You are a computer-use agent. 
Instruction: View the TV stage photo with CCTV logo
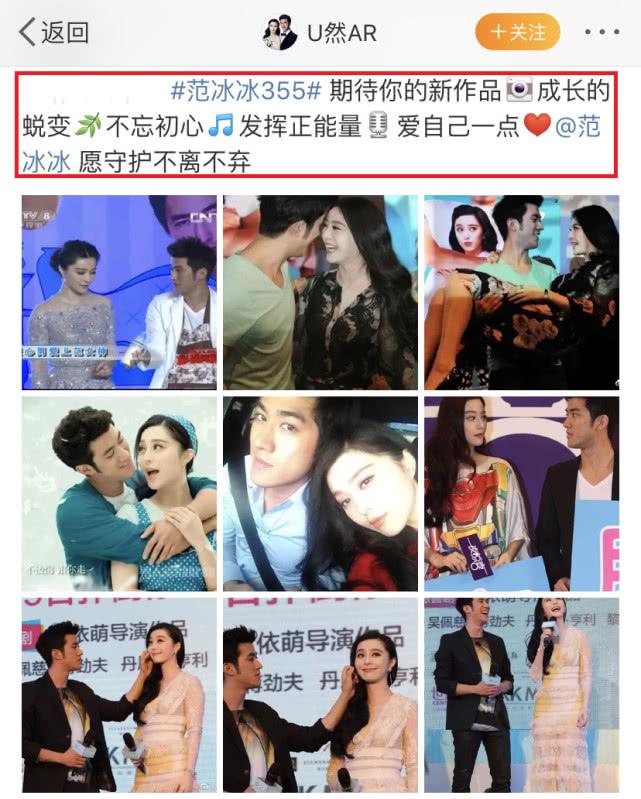tap(119, 292)
